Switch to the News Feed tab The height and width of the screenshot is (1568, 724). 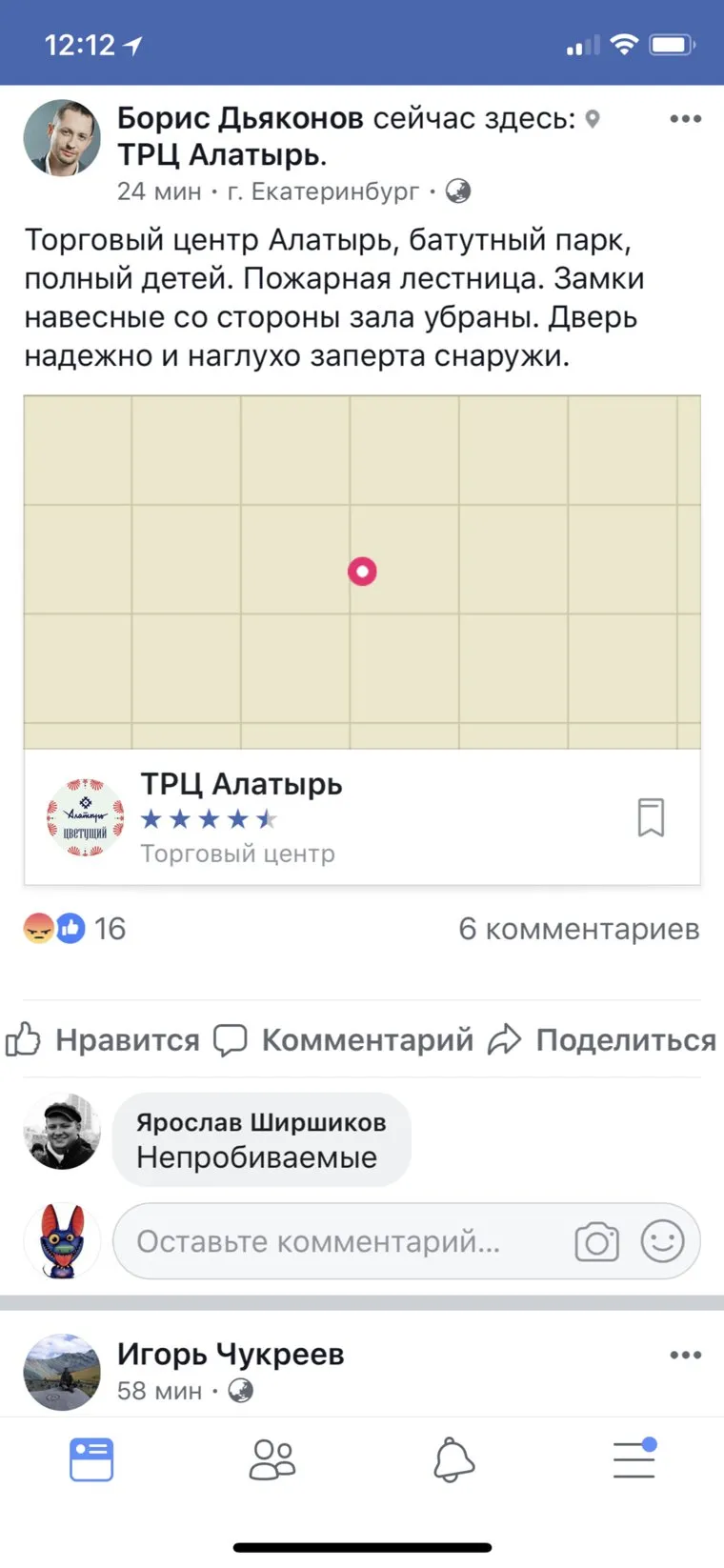pos(91,1459)
